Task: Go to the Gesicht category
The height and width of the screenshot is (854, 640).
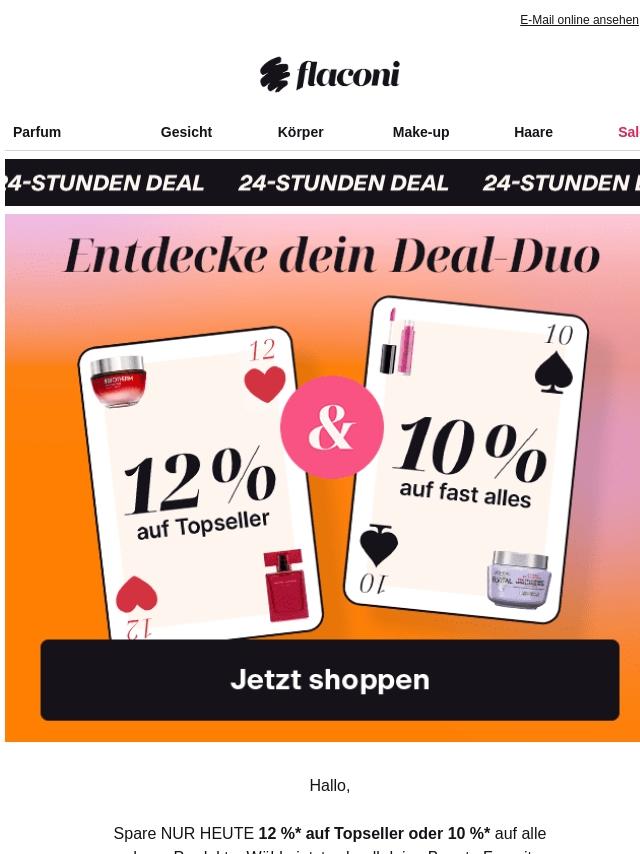Action: (186, 132)
